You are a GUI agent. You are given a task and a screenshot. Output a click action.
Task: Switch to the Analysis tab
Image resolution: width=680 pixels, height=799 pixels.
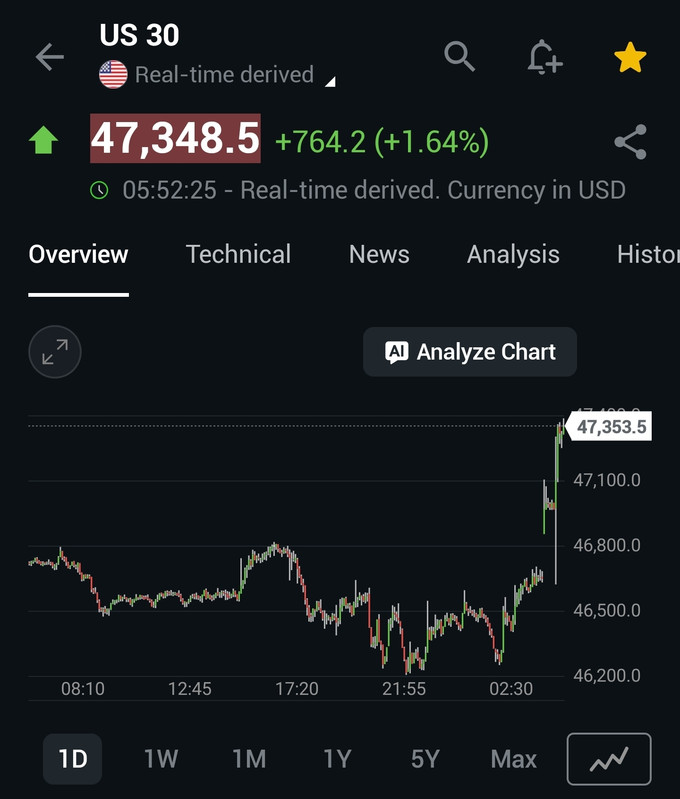point(513,254)
